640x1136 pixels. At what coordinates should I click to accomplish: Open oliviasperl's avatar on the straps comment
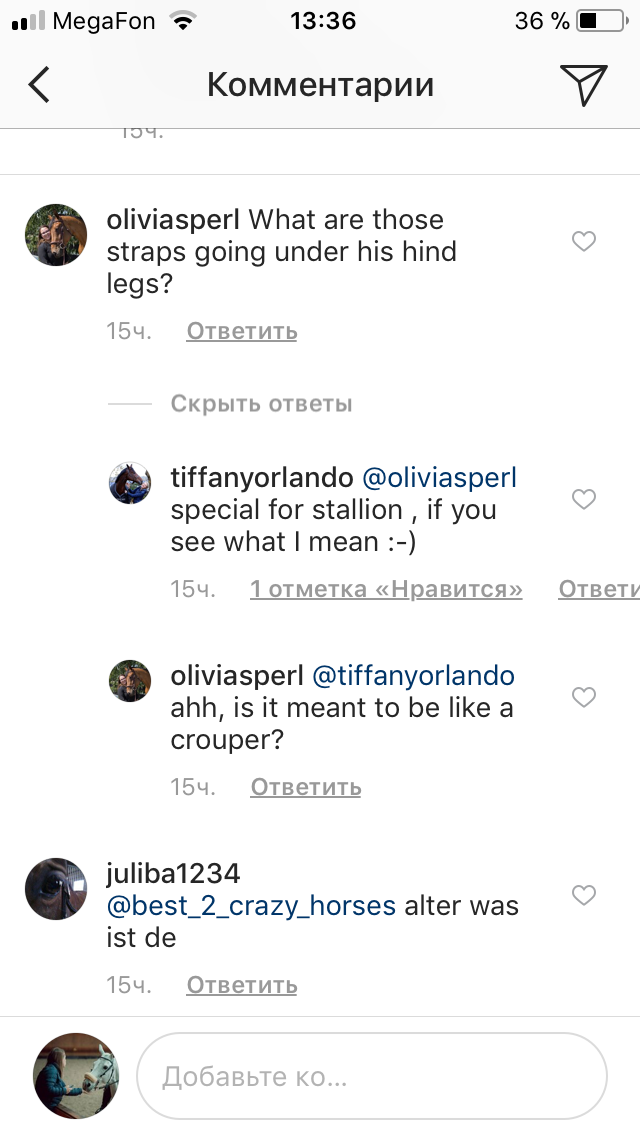click(x=55, y=234)
